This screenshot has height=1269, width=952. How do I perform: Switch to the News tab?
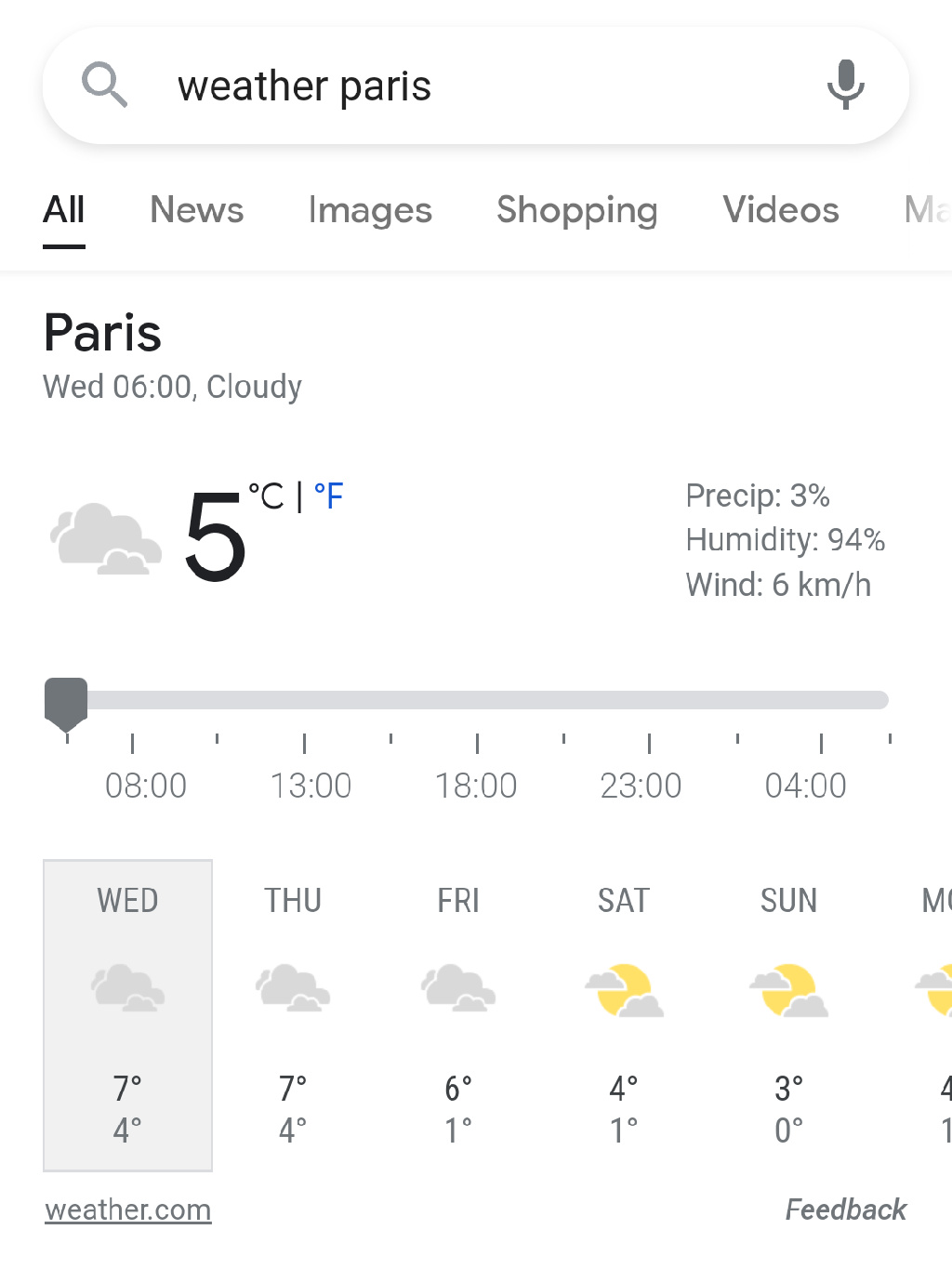click(196, 210)
